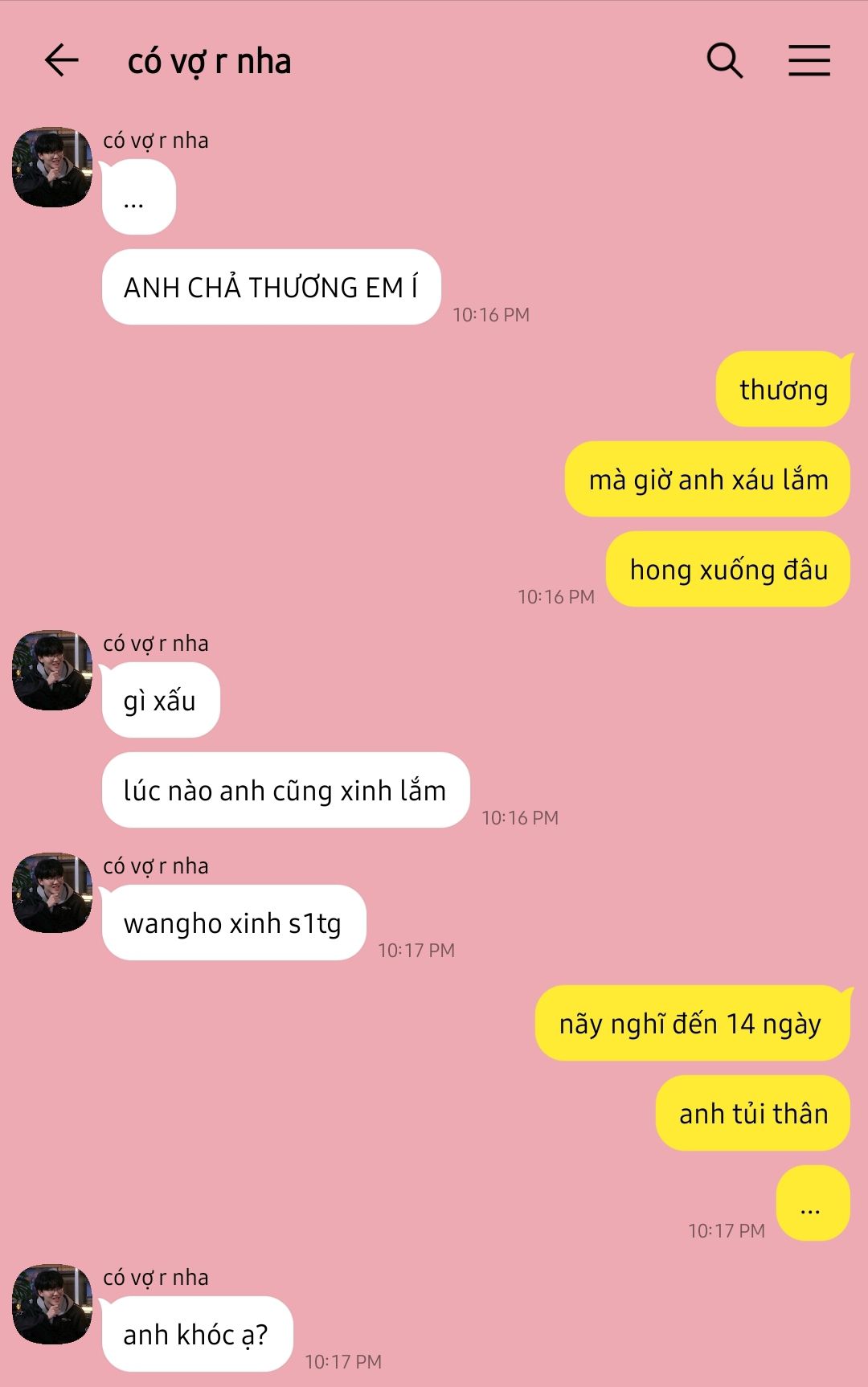Image resolution: width=868 pixels, height=1387 pixels.
Task: Open sender's profile picture beside the "..." message
Action: click(52, 167)
